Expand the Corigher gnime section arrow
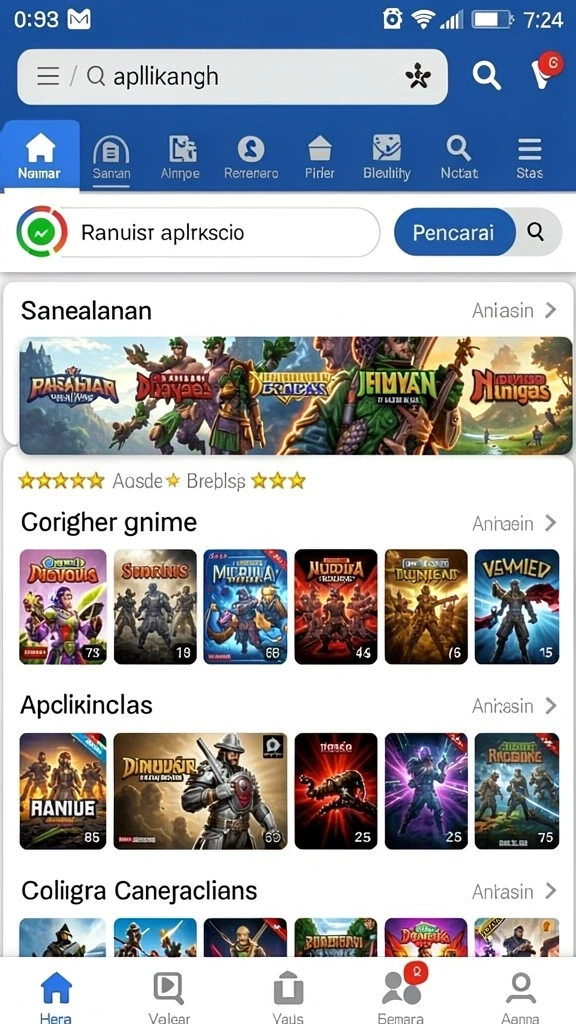This screenshot has width=576, height=1024. click(x=551, y=523)
